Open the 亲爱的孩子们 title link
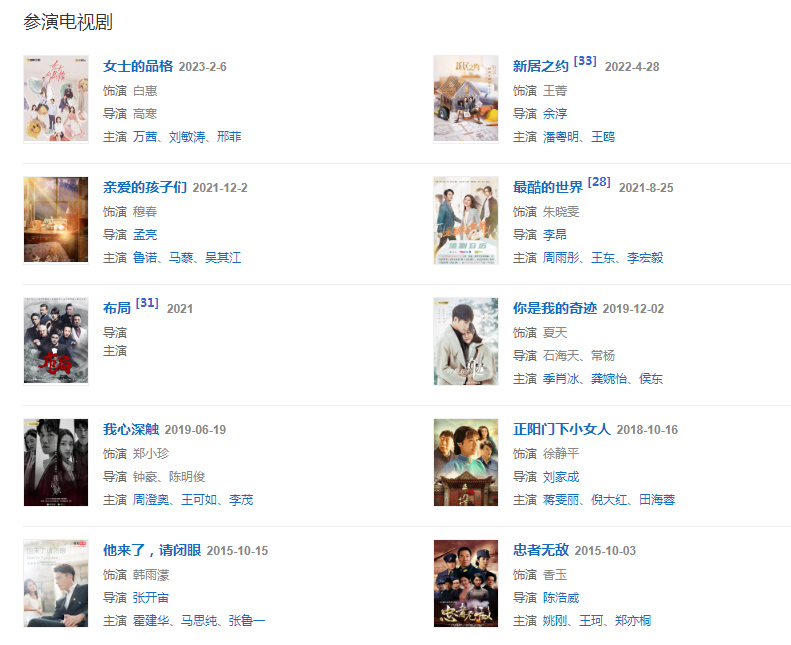Screen dimensions: 791x645 click(x=145, y=187)
